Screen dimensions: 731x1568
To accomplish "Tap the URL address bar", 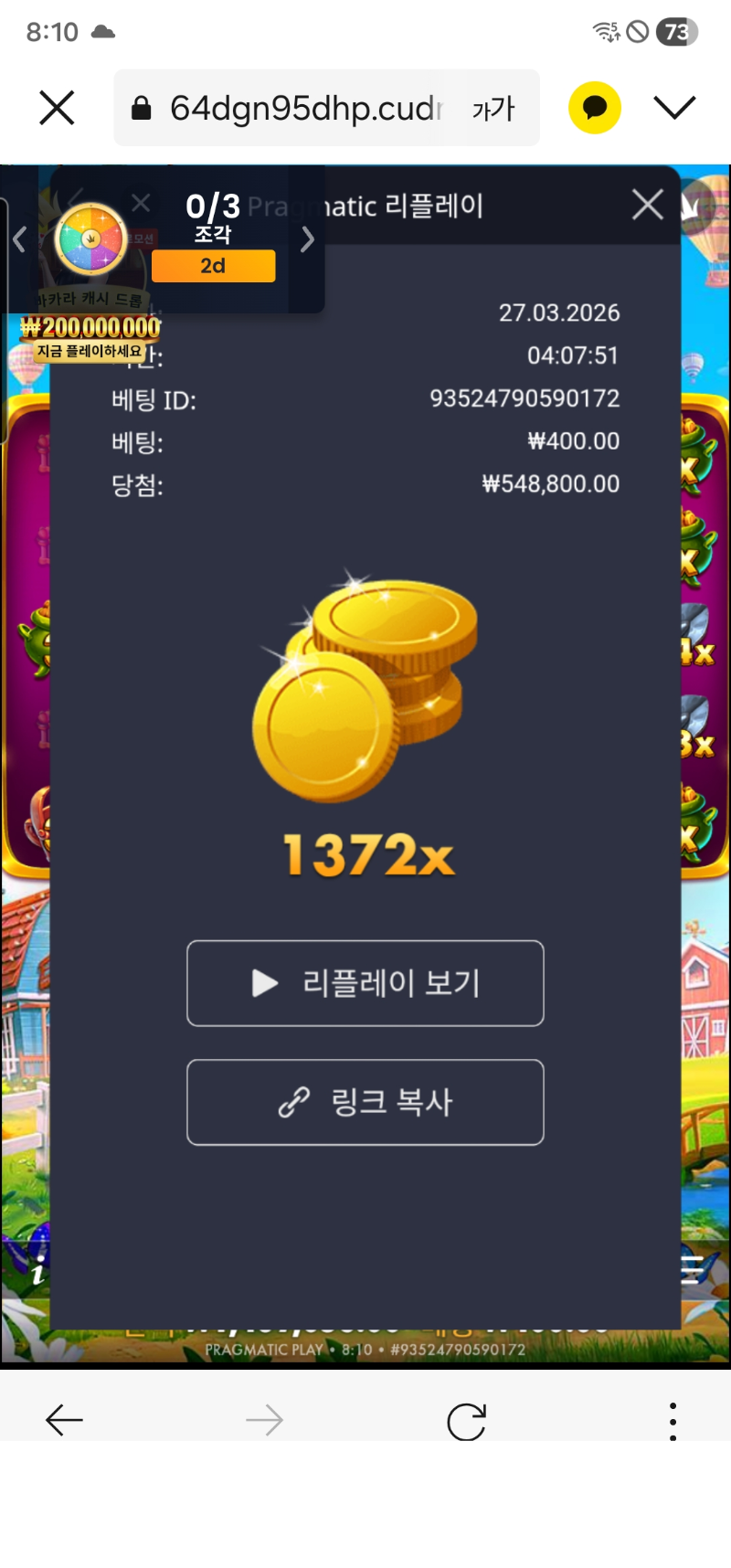I will (292, 109).
